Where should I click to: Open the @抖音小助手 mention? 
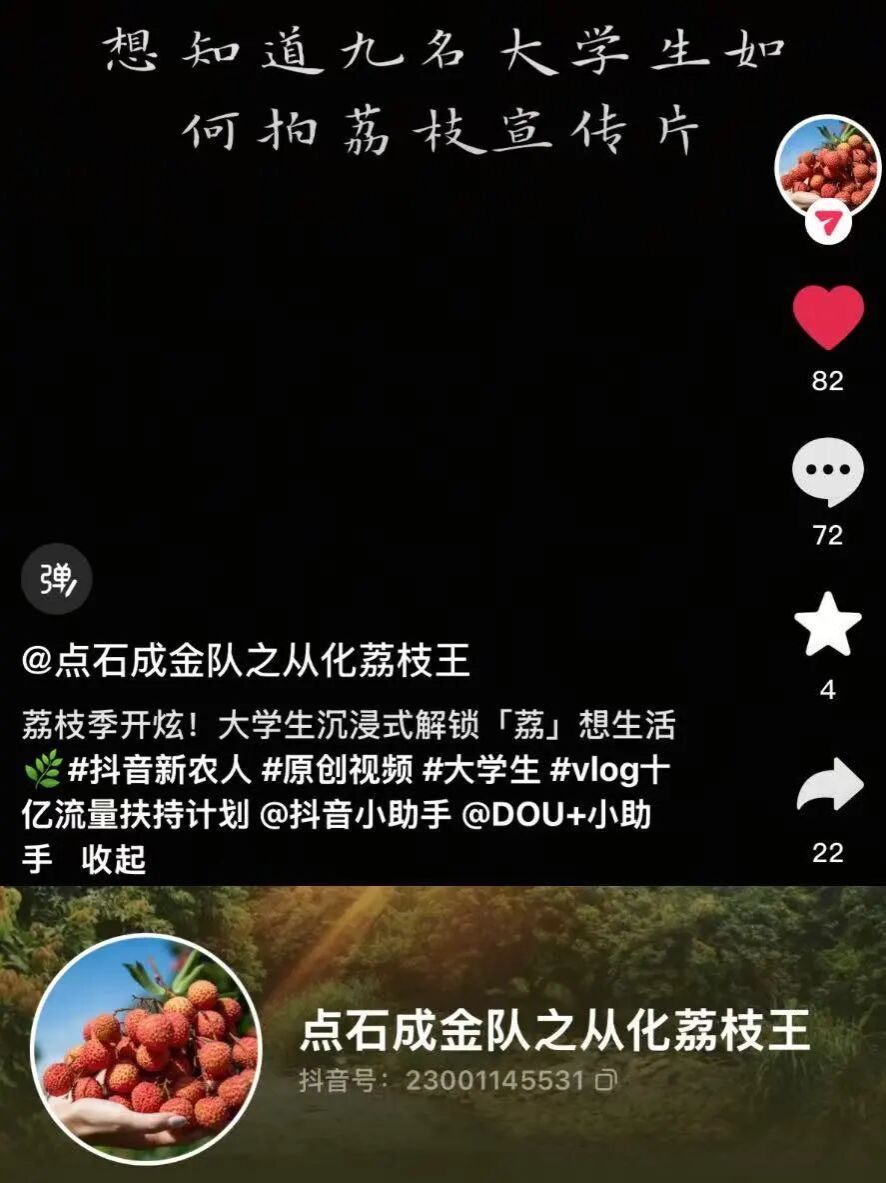tap(356, 815)
